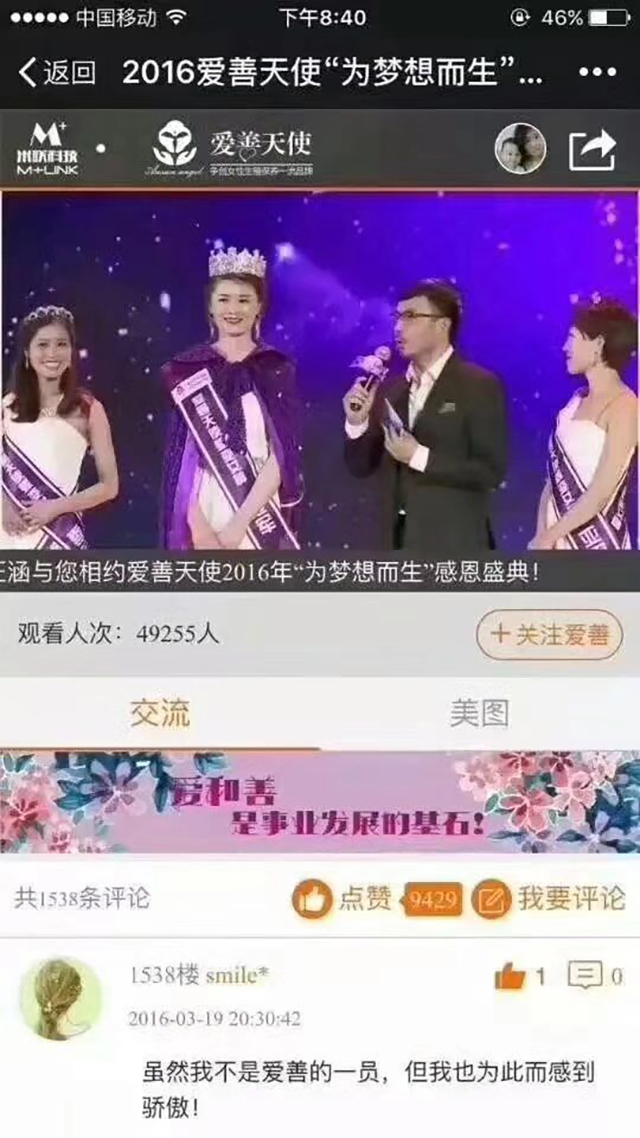Open the three-dot overflow menu
640x1138 pixels.
[598, 72]
